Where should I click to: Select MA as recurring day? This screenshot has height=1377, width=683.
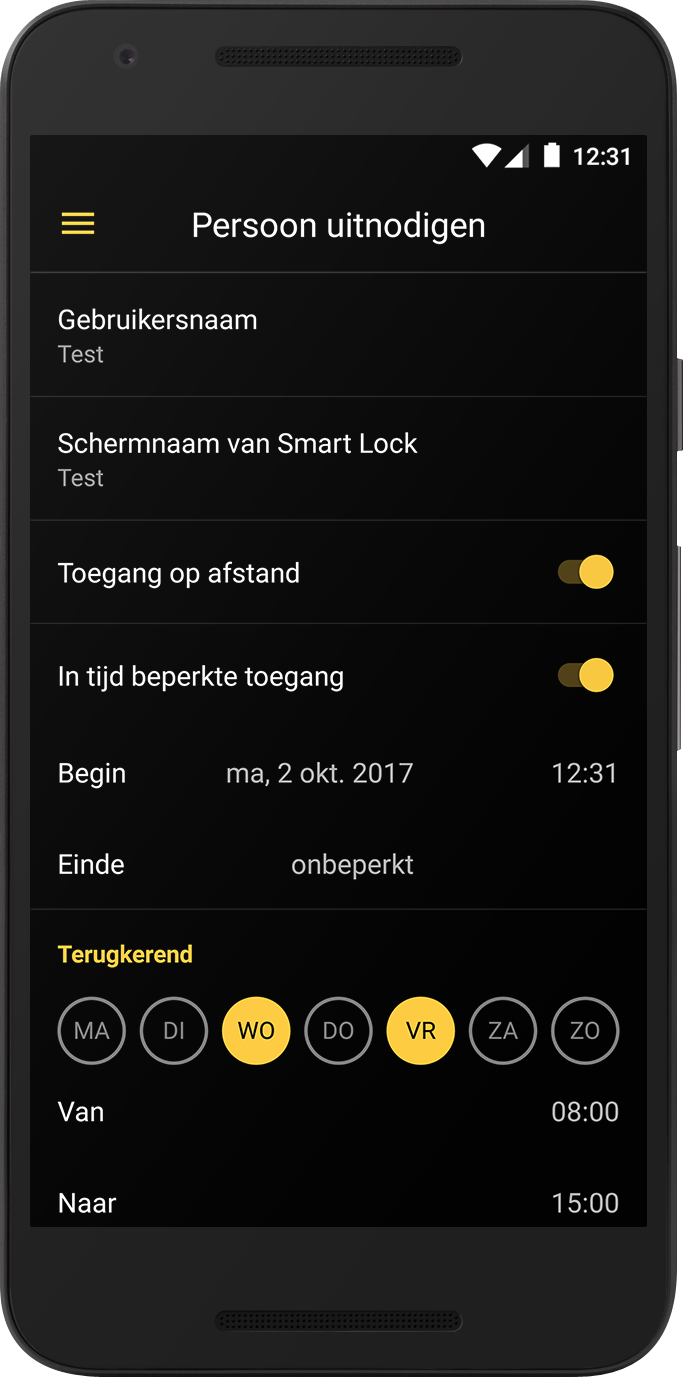[92, 1030]
